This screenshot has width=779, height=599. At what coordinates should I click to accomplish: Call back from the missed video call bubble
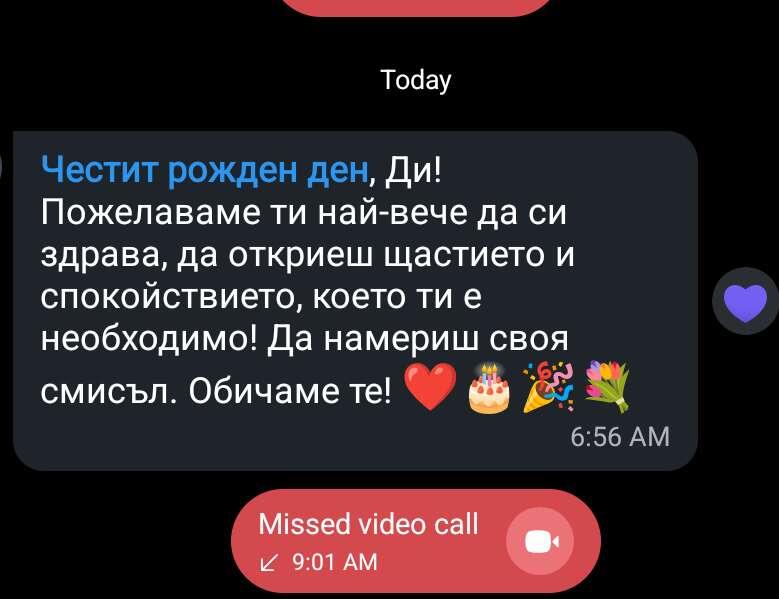pyautogui.click(x=540, y=542)
